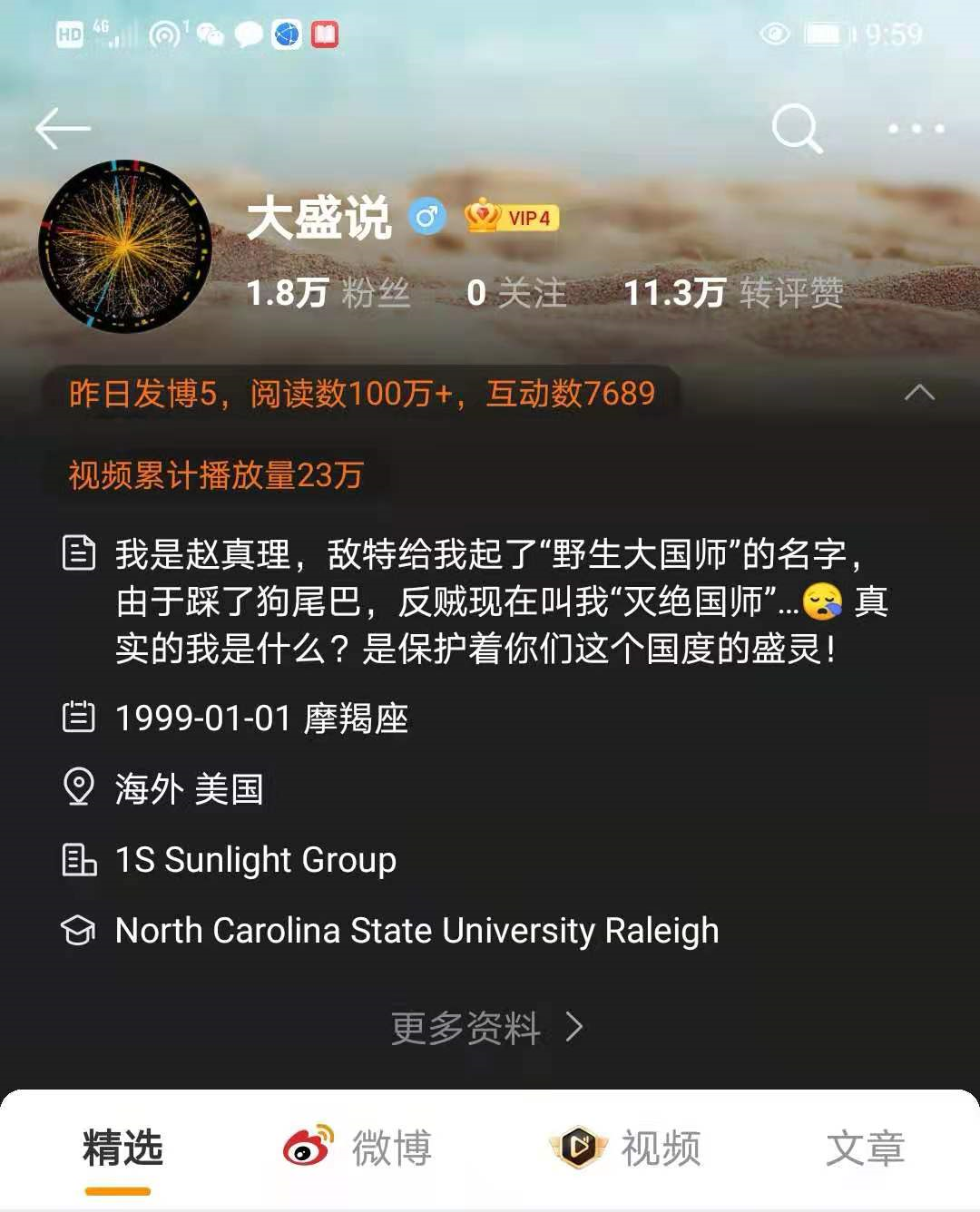The image size is (980, 1212).
Task: View the profile avatar of 大盛说
Action: [x=124, y=247]
